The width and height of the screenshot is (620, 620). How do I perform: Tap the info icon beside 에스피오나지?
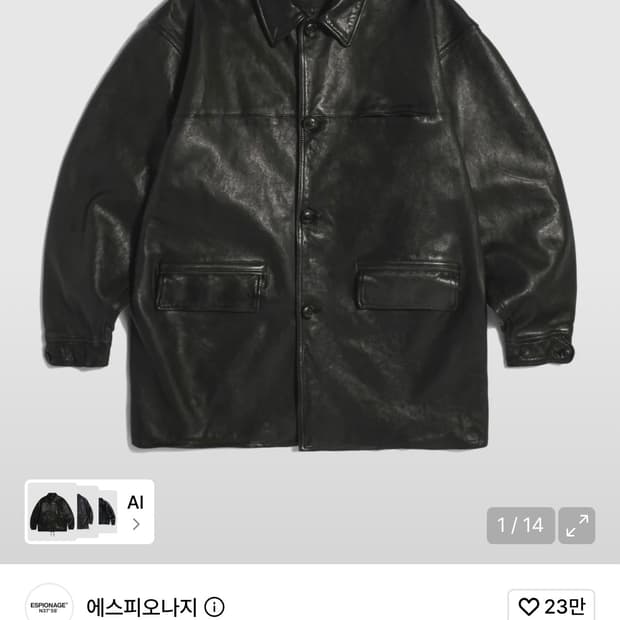(214, 607)
